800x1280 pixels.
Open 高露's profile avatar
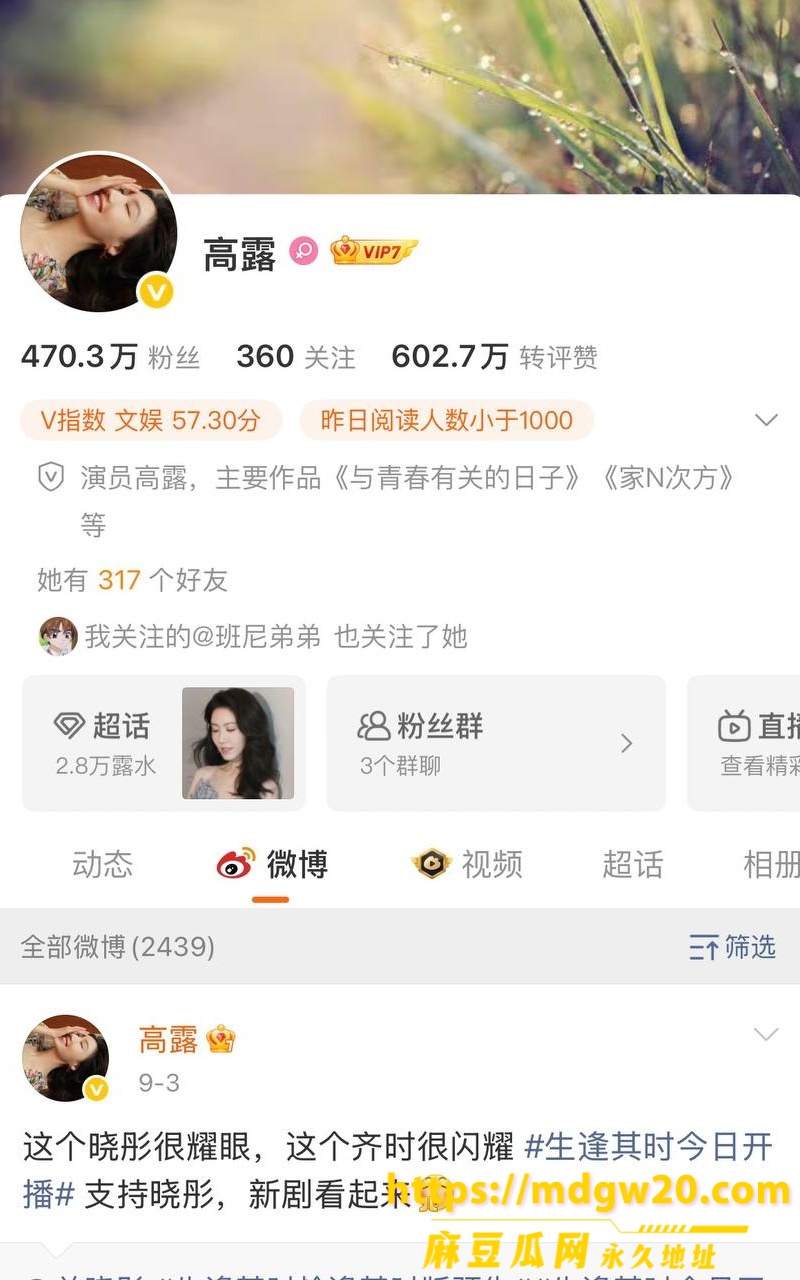click(99, 233)
